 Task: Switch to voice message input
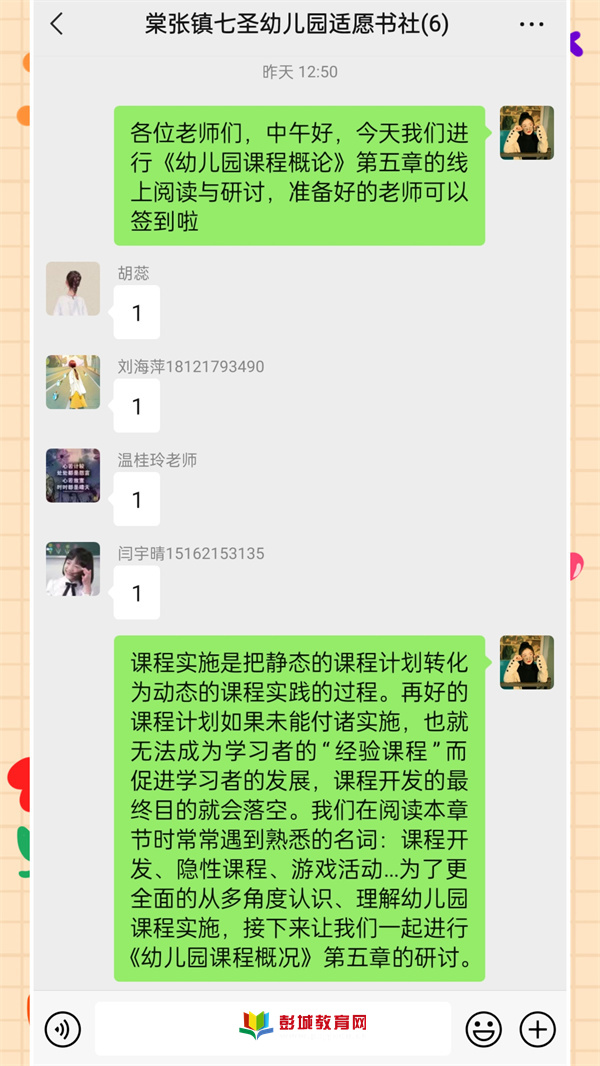coord(63,1029)
